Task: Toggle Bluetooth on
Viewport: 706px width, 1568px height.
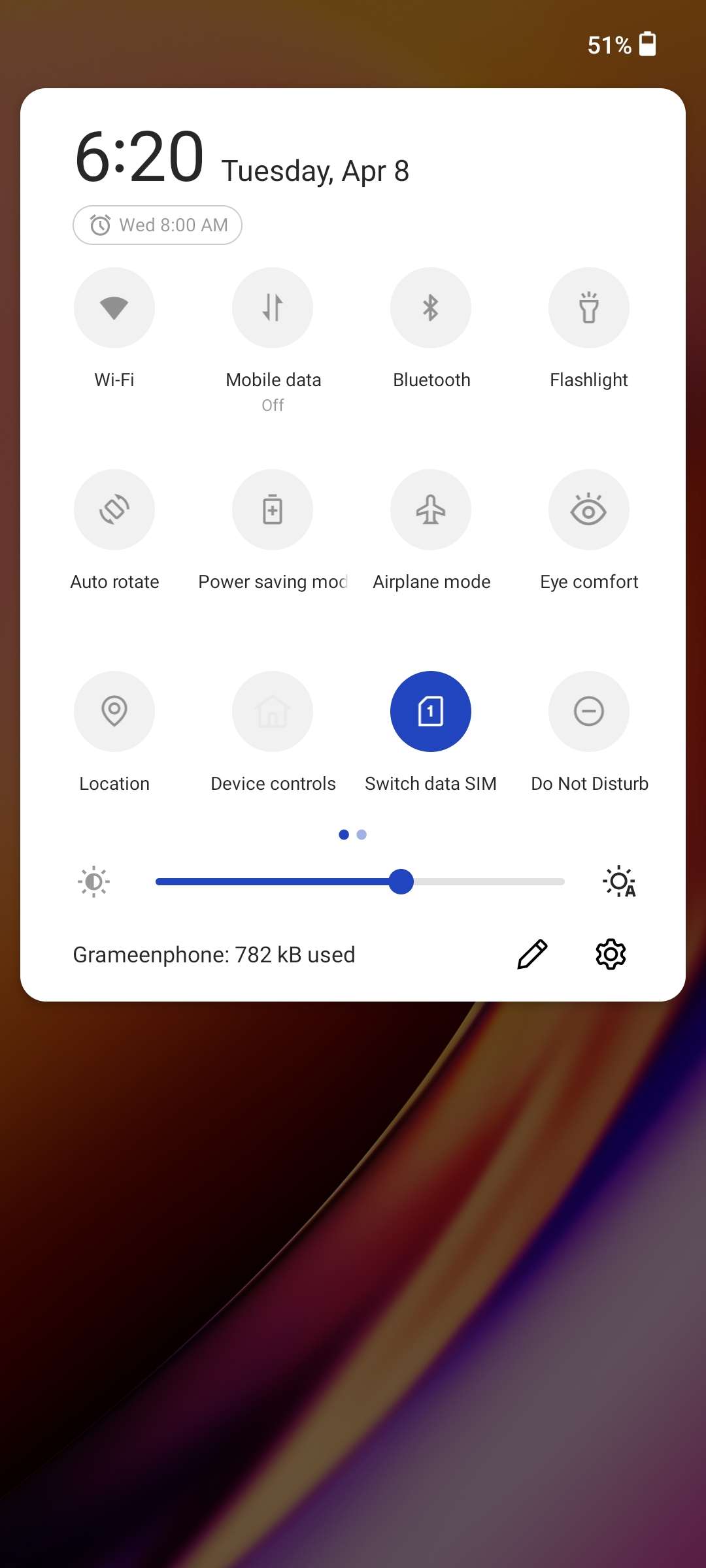Action: coord(431,308)
